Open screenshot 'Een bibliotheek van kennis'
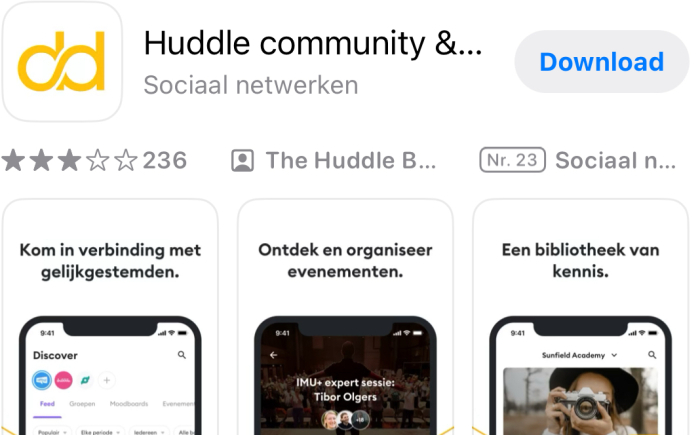The image size is (700, 435). click(x=580, y=318)
